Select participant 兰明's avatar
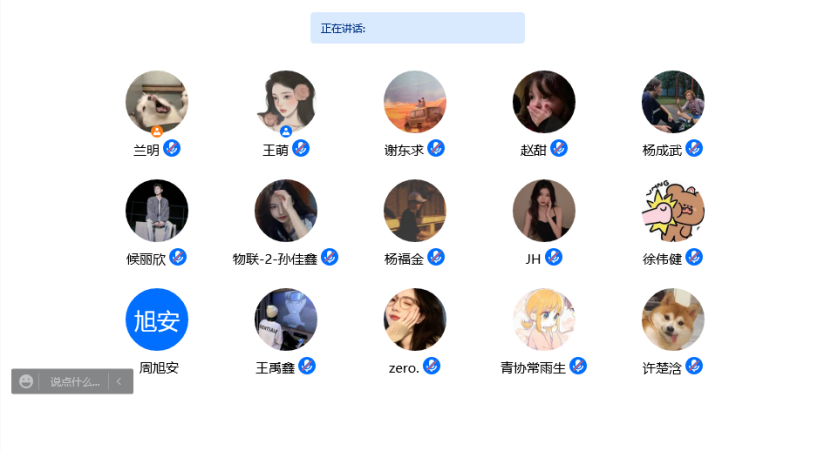This screenshot has height=452, width=831. (157, 102)
